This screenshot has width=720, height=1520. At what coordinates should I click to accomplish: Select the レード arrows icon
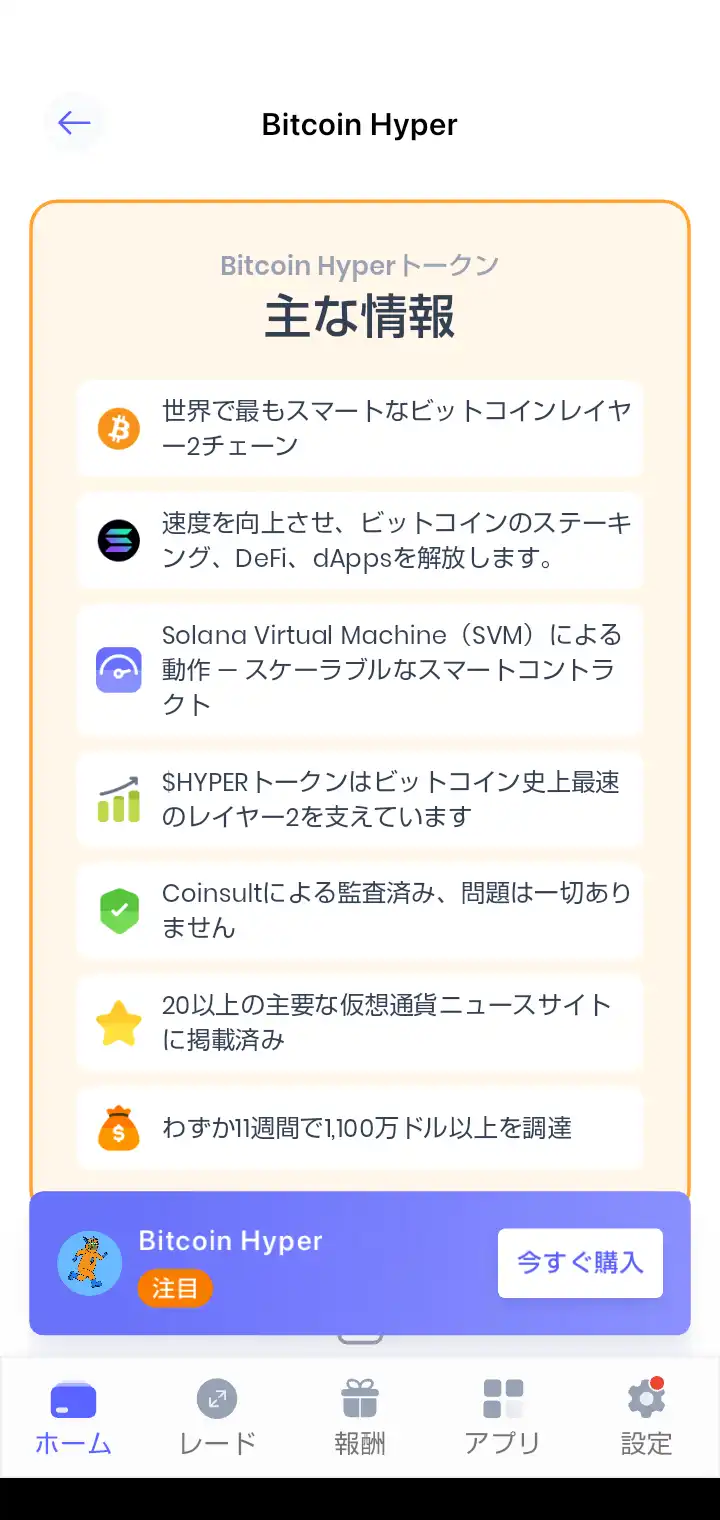(x=217, y=1399)
